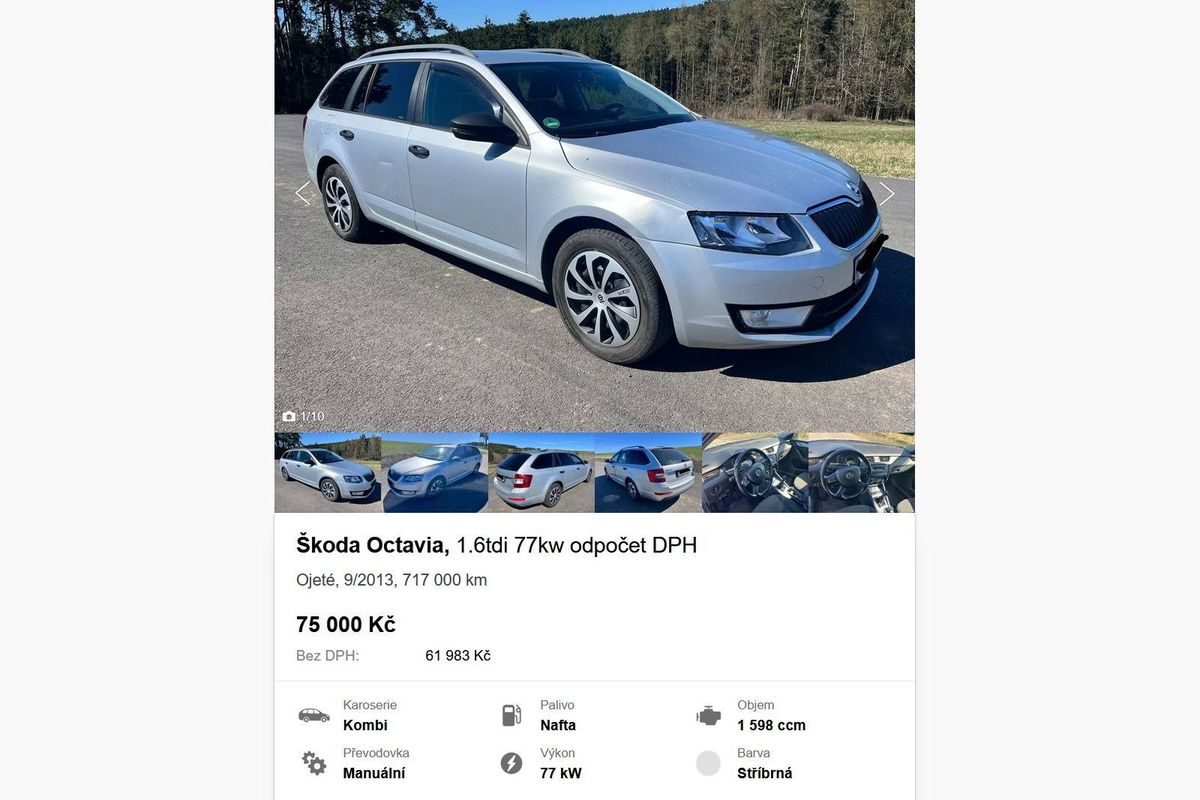Viewport: 1200px width, 800px height.
Task: Open the main Škoda Octavia photo
Action: pyautogui.click(x=594, y=215)
